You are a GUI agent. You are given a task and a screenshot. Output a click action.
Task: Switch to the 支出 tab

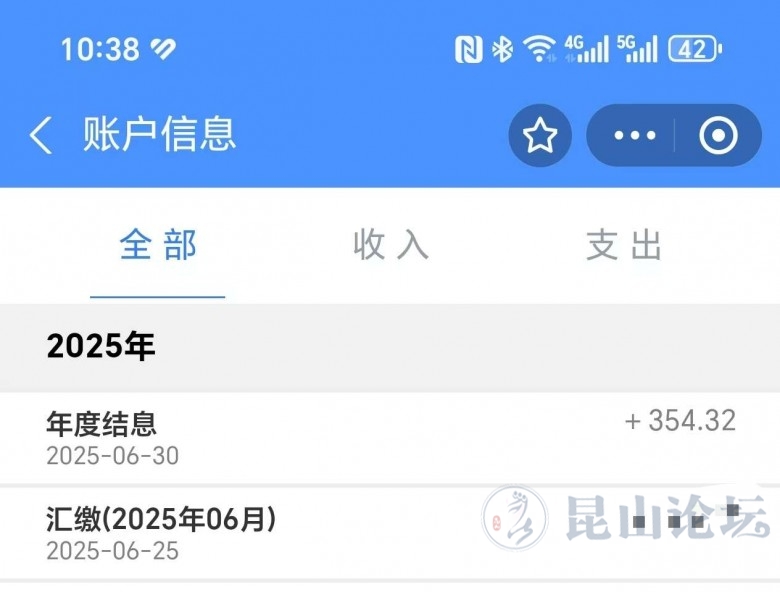624,245
